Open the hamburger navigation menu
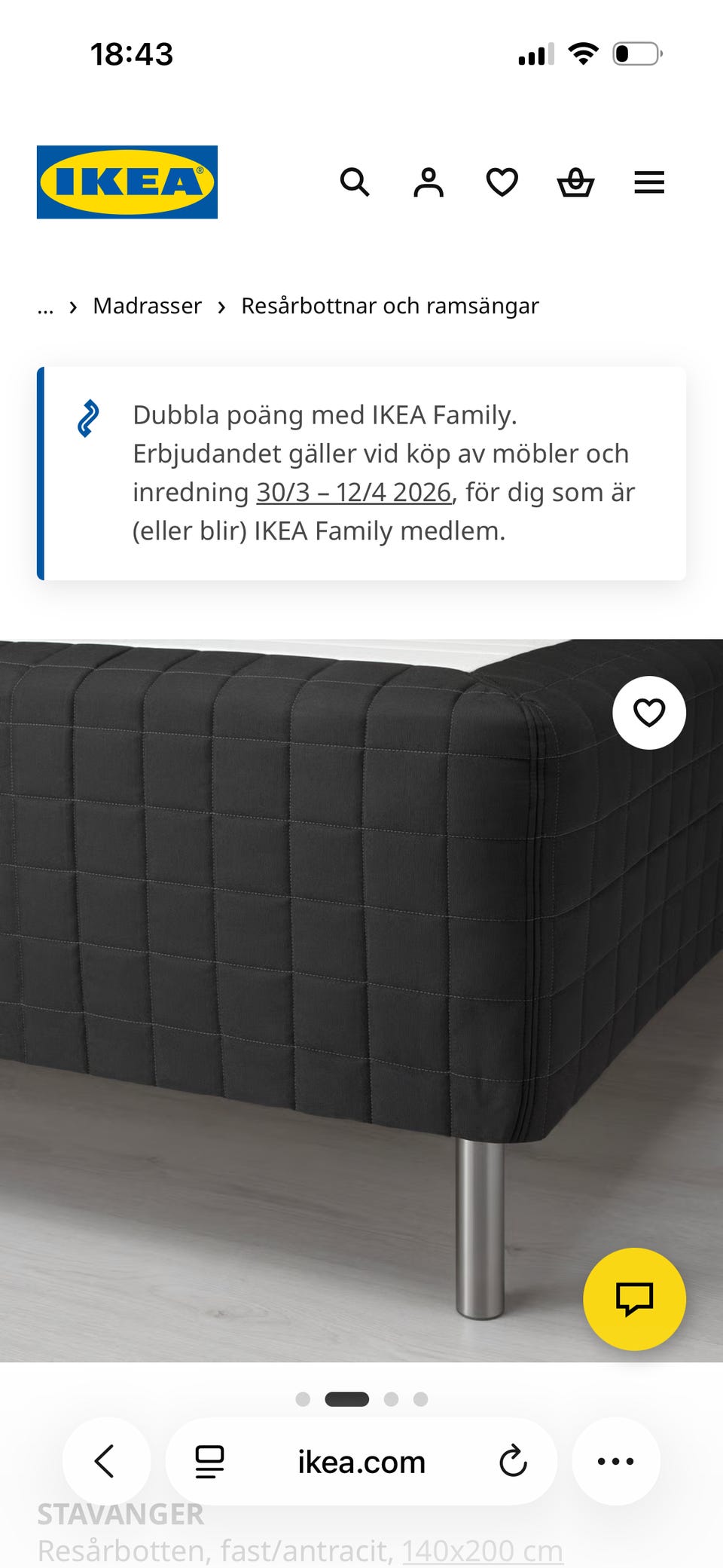Image resolution: width=723 pixels, height=1568 pixels. (648, 182)
